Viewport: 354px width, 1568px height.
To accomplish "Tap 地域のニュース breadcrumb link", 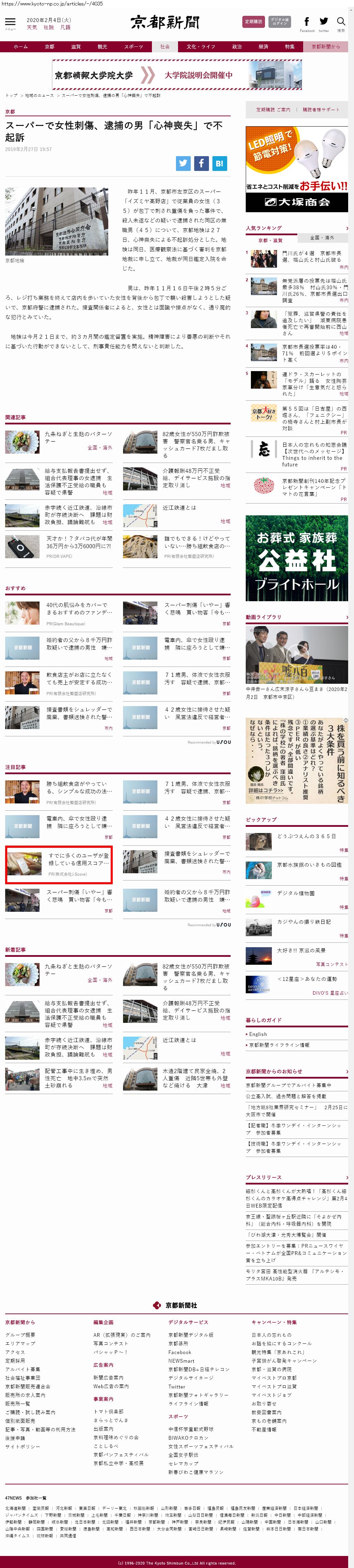I will (x=39, y=96).
